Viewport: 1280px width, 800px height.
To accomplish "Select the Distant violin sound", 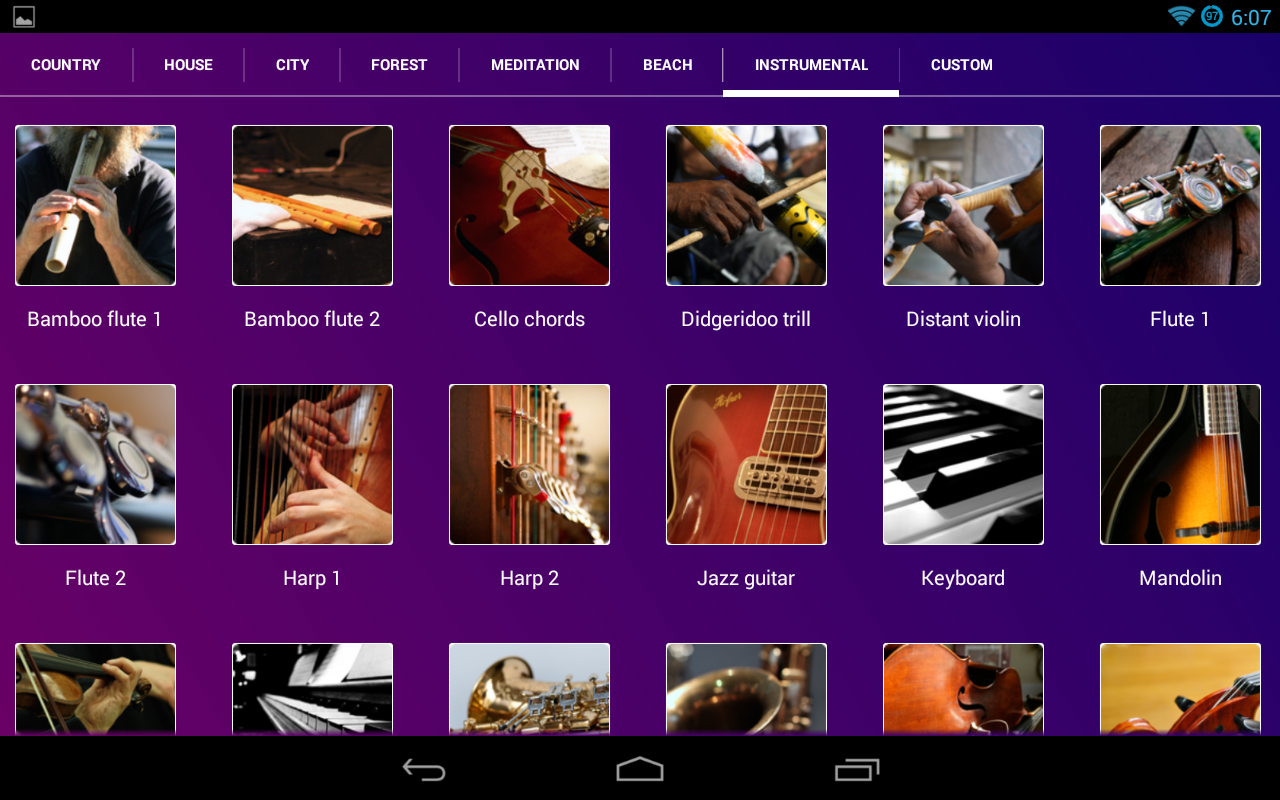I will pos(963,206).
